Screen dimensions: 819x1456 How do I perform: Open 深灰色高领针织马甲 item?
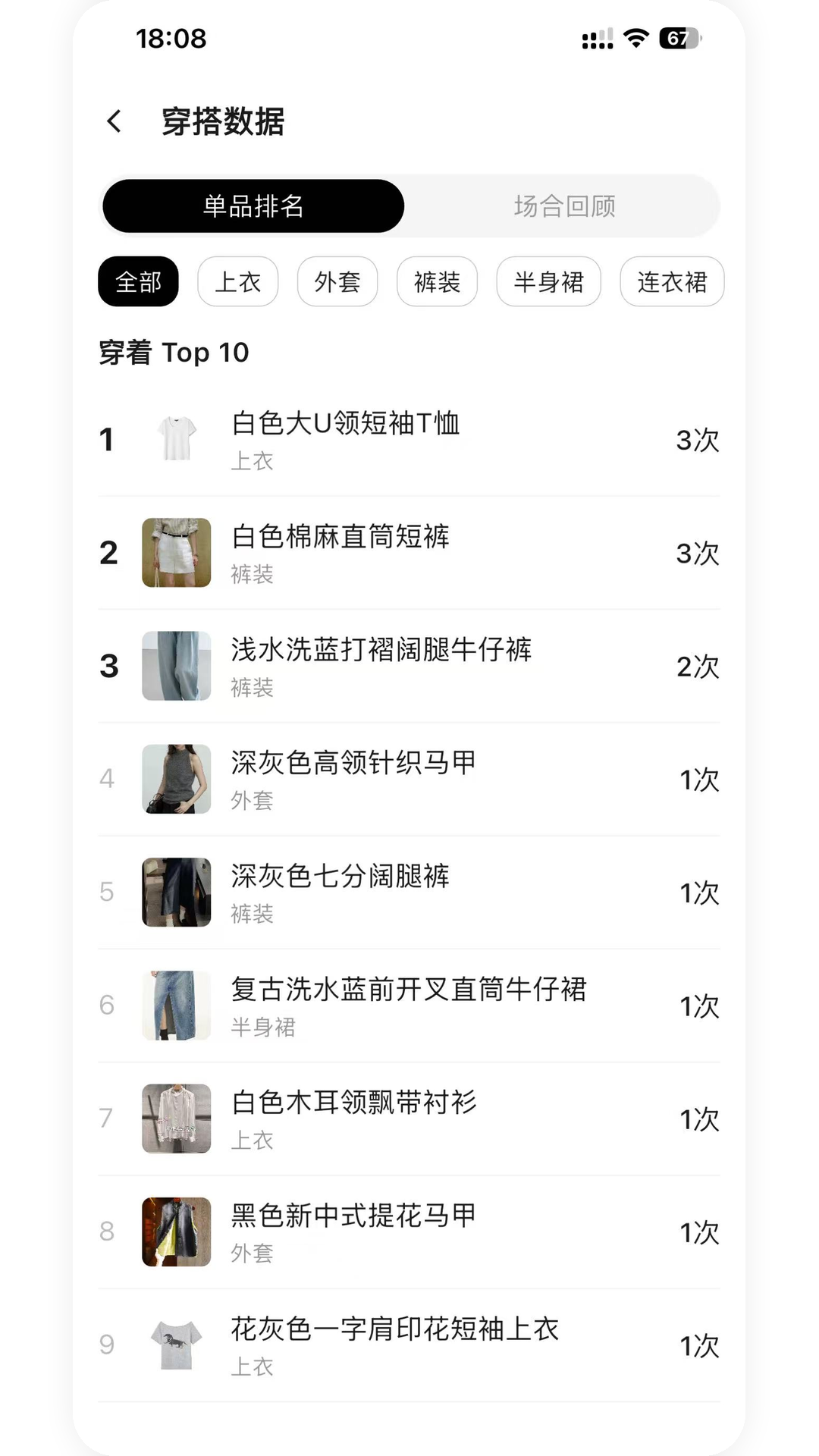(x=409, y=779)
